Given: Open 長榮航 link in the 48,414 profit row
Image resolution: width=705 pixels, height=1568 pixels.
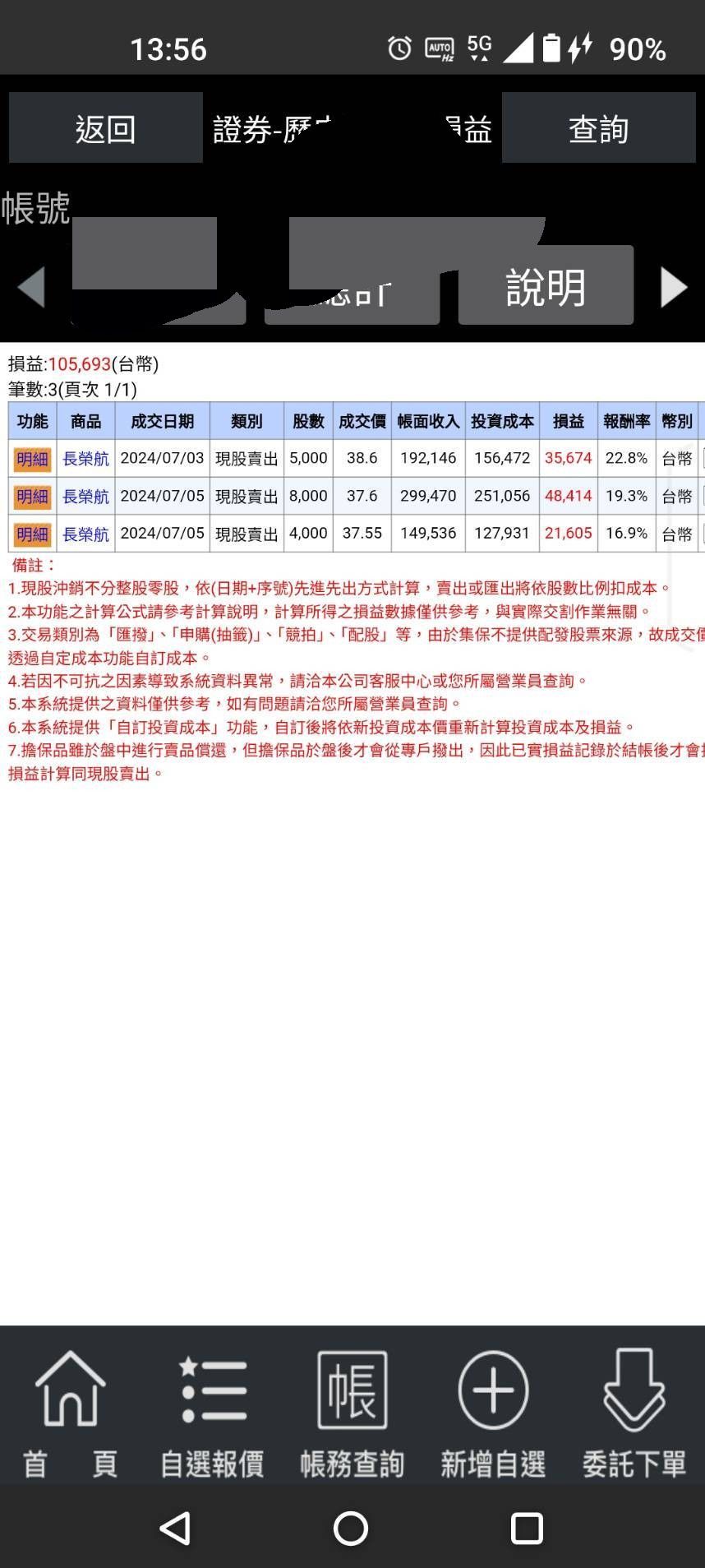Looking at the screenshot, I should 85,497.
